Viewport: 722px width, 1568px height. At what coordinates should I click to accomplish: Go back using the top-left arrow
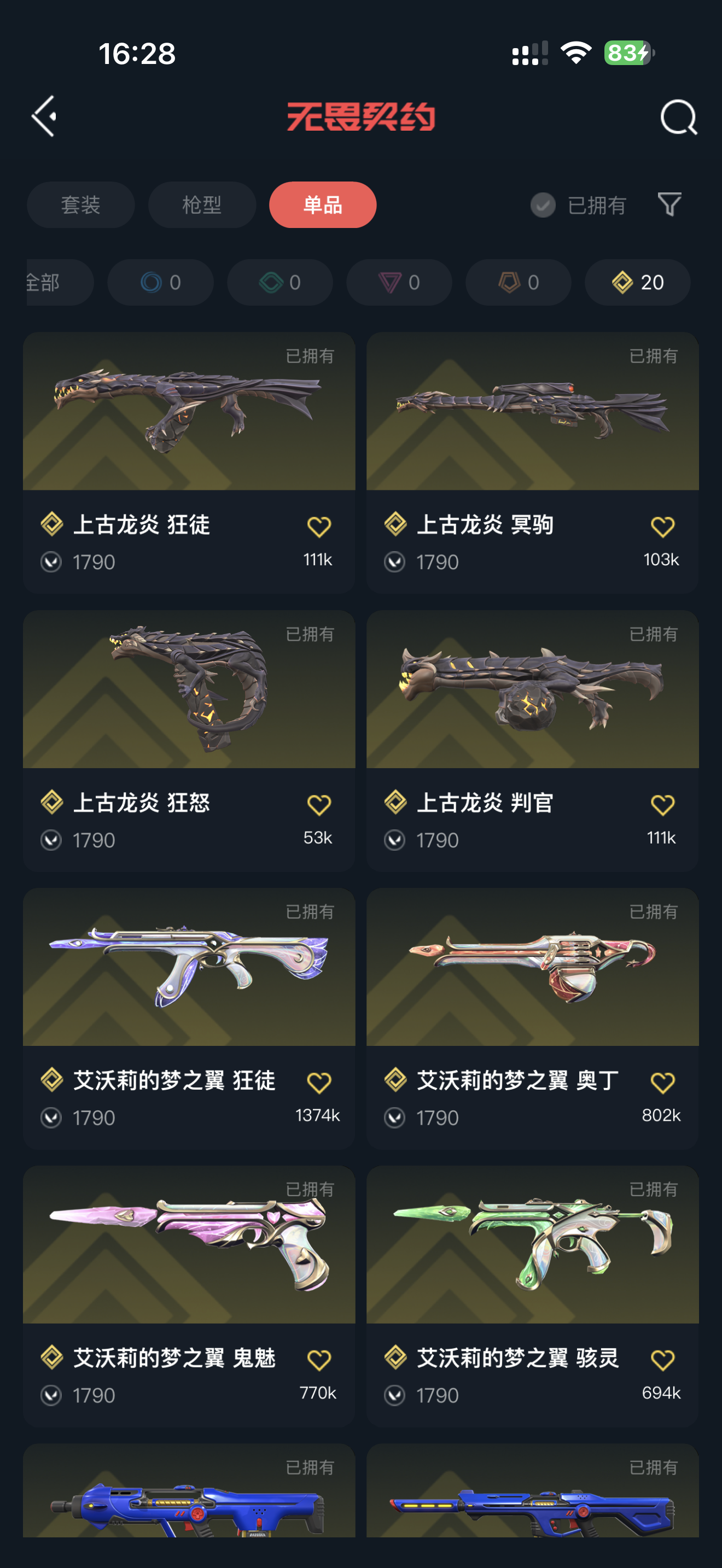pyautogui.click(x=44, y=116)
